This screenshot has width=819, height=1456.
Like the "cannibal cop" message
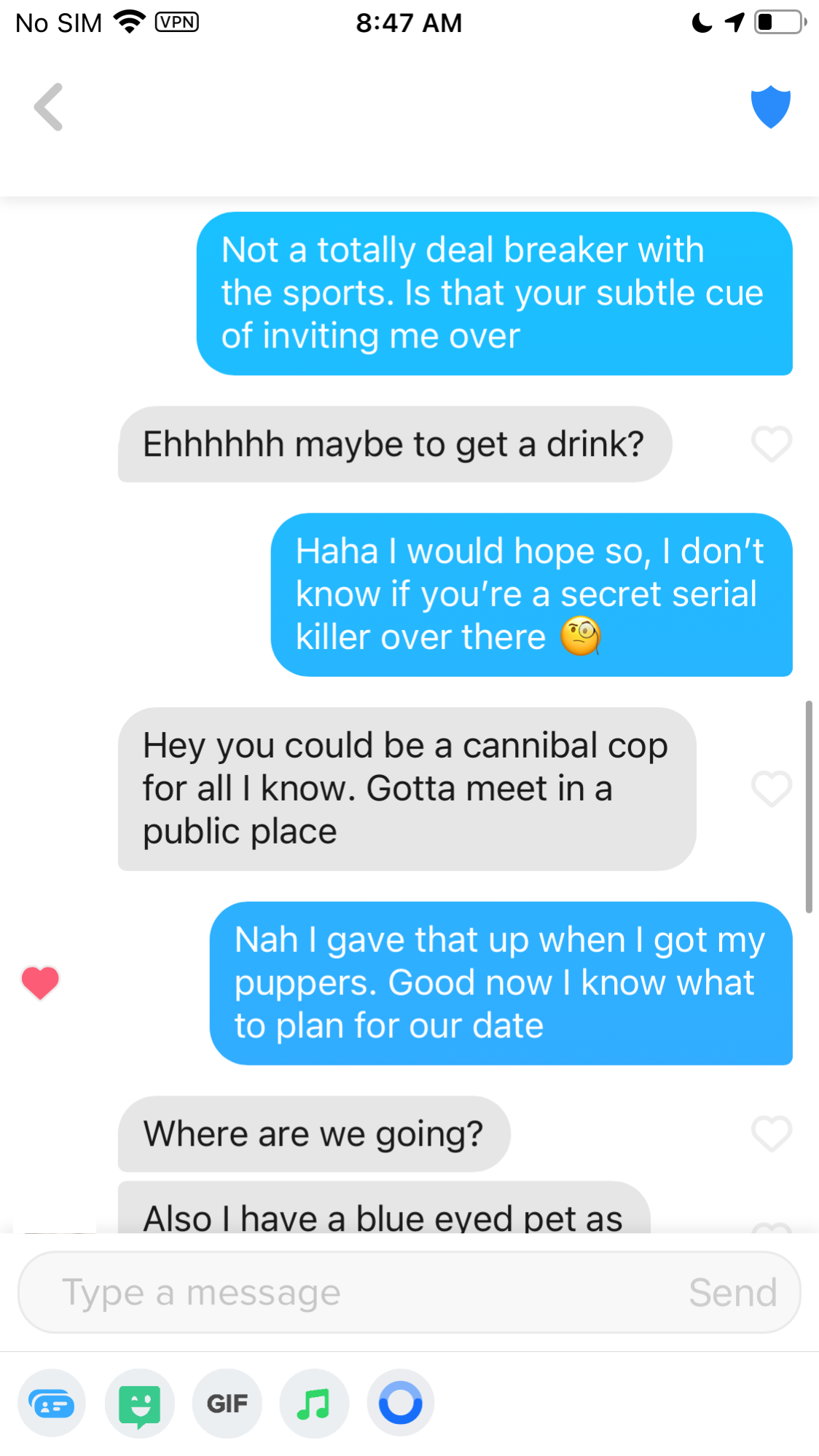point(771,789)
